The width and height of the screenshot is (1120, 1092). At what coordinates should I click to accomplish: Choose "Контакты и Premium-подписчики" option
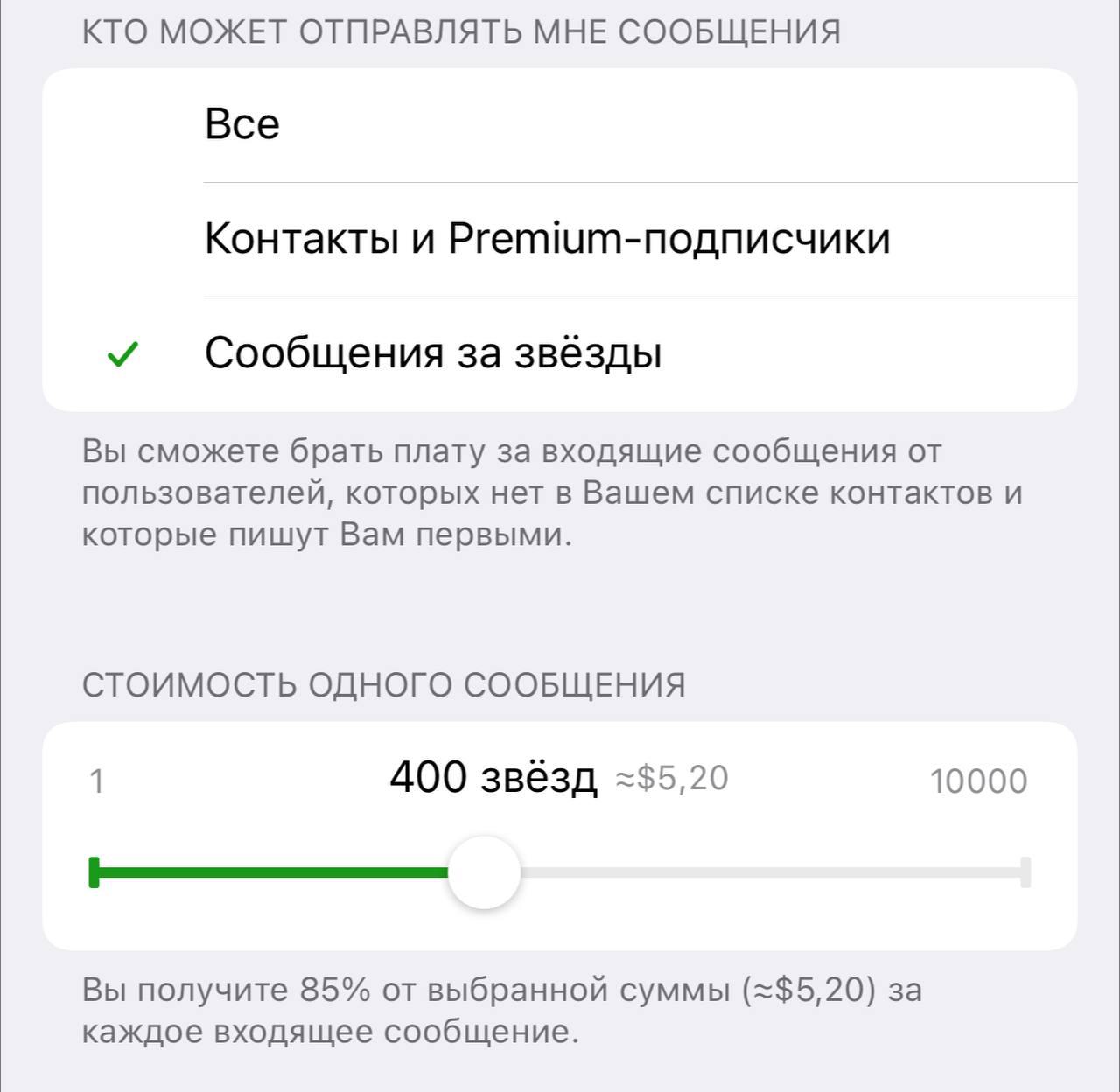point(560,238)
